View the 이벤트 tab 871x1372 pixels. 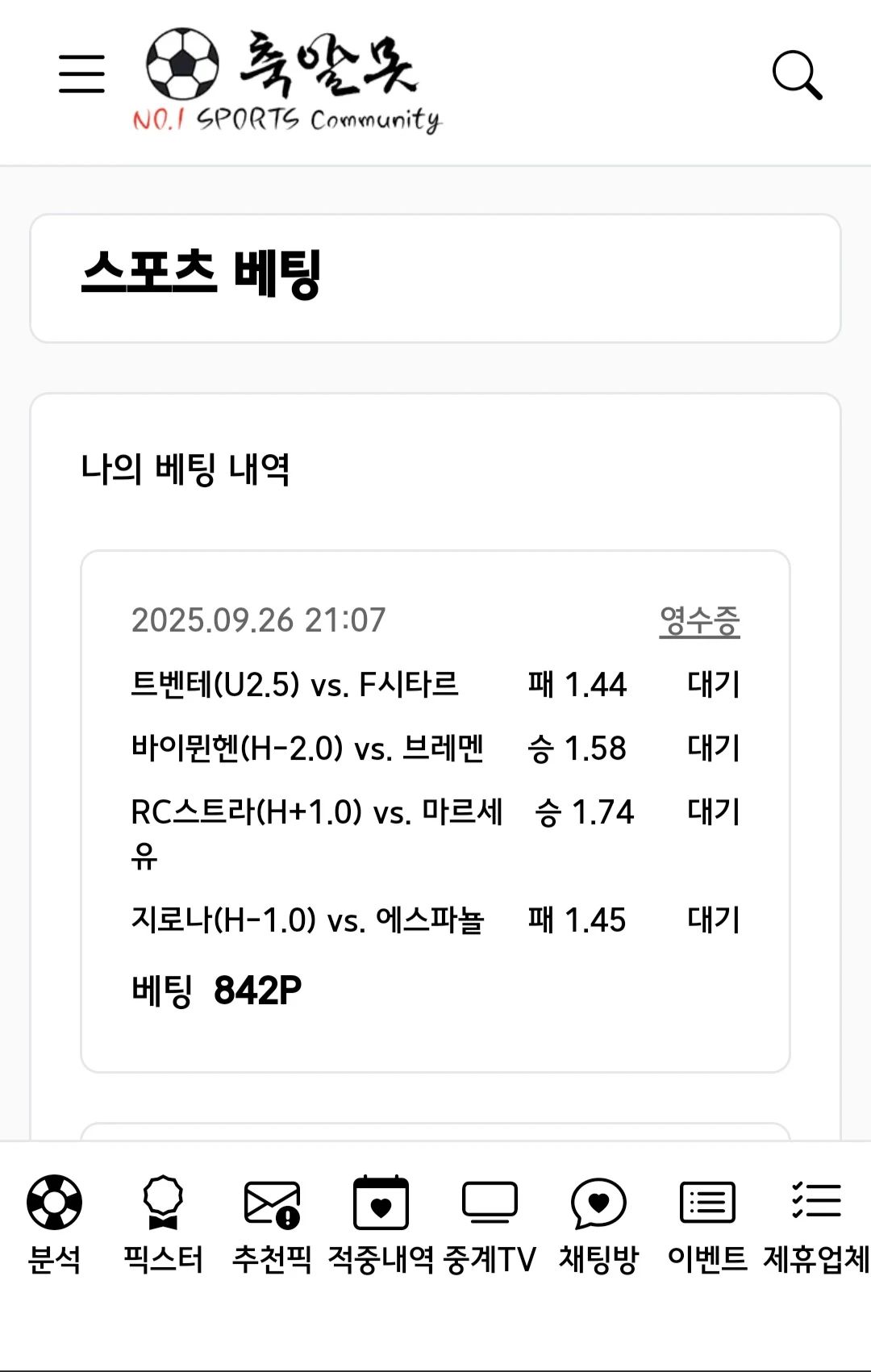[707, 1224]
